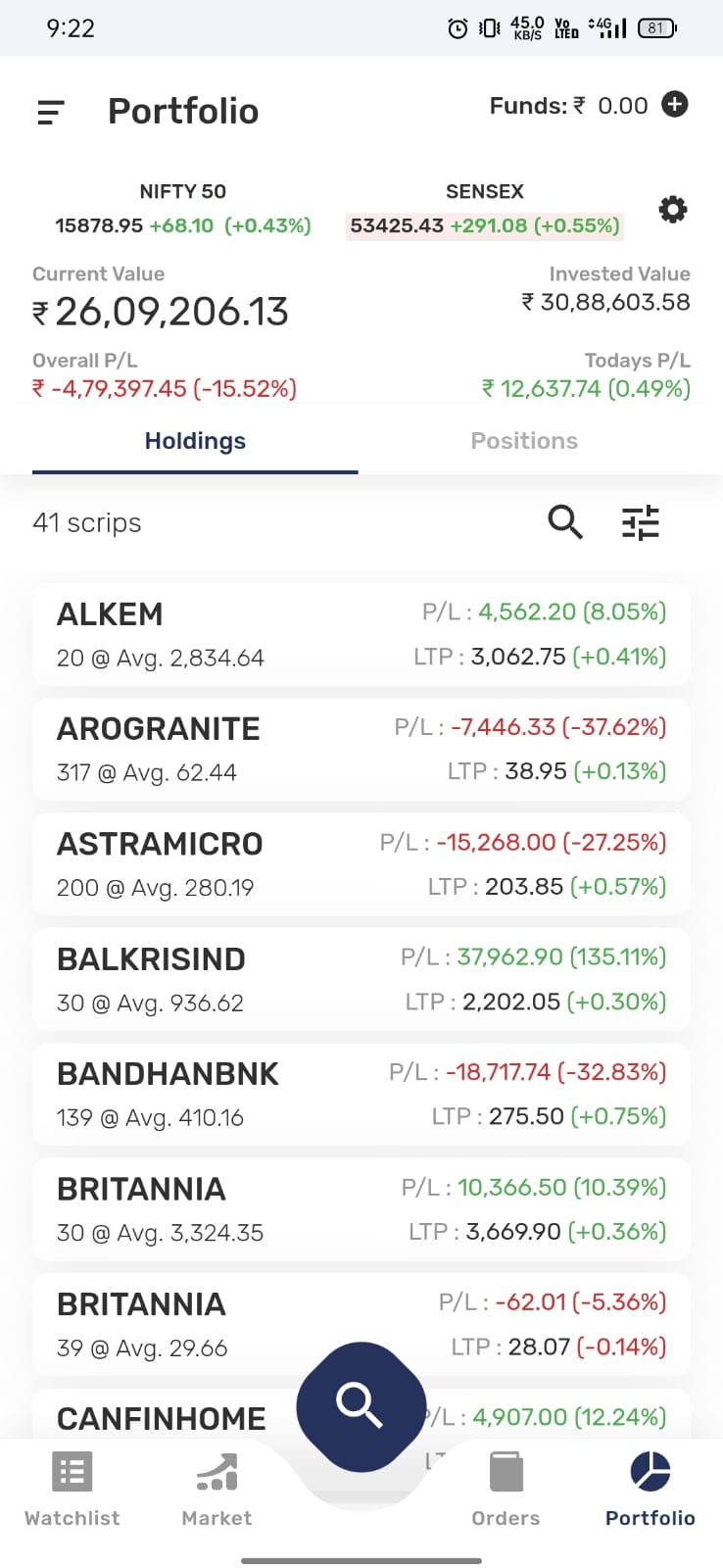Viewport: 723px width, 1568px height.
Task: Search within holdings using the magnifier icon
Action: click(565, 522)
